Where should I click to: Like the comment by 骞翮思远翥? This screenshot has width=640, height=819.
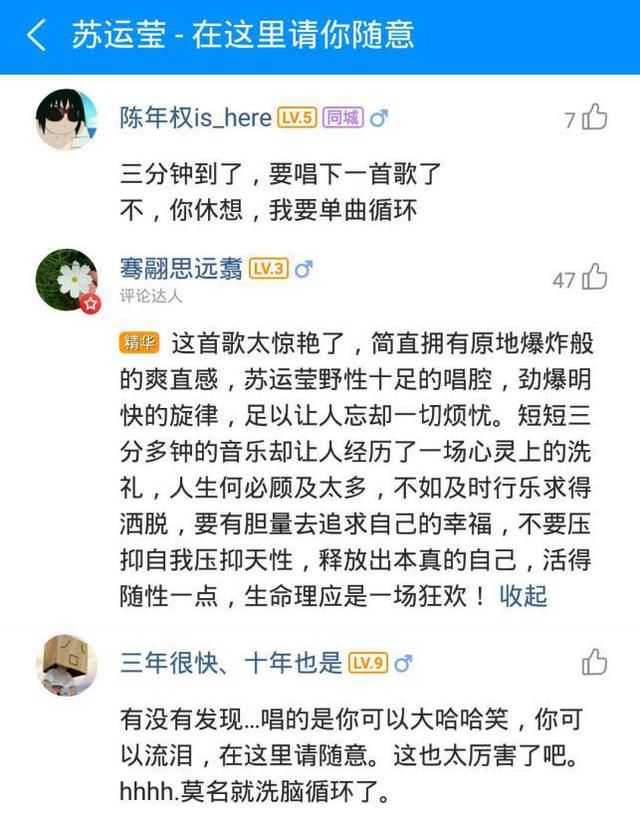point(594,277)
